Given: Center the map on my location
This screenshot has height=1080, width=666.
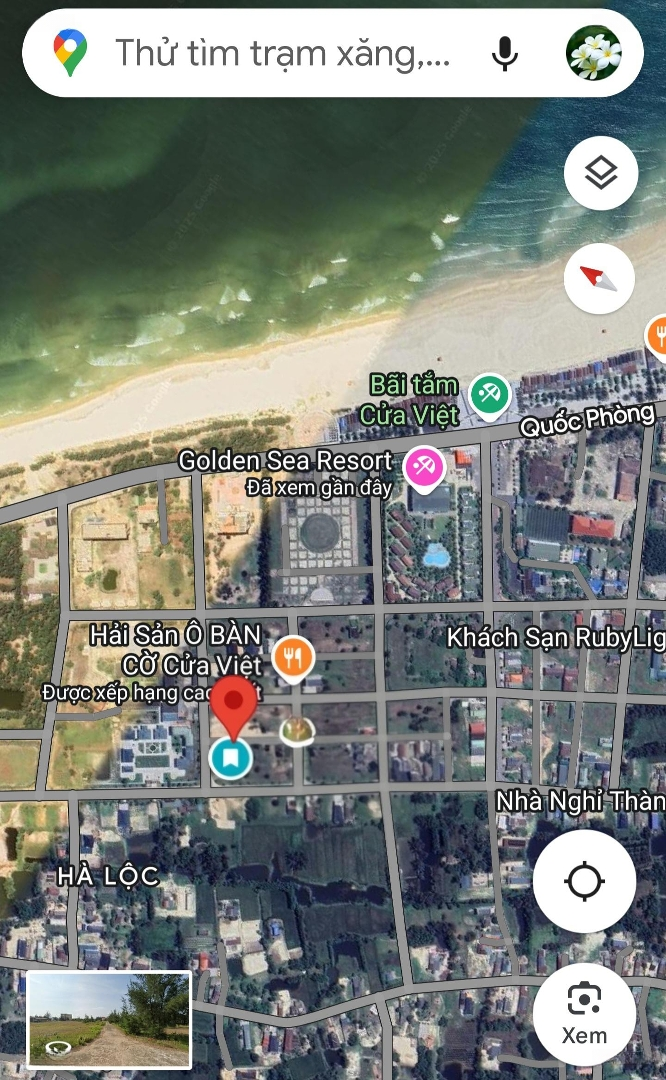Looking at the screenshot, I should (584, 882).
